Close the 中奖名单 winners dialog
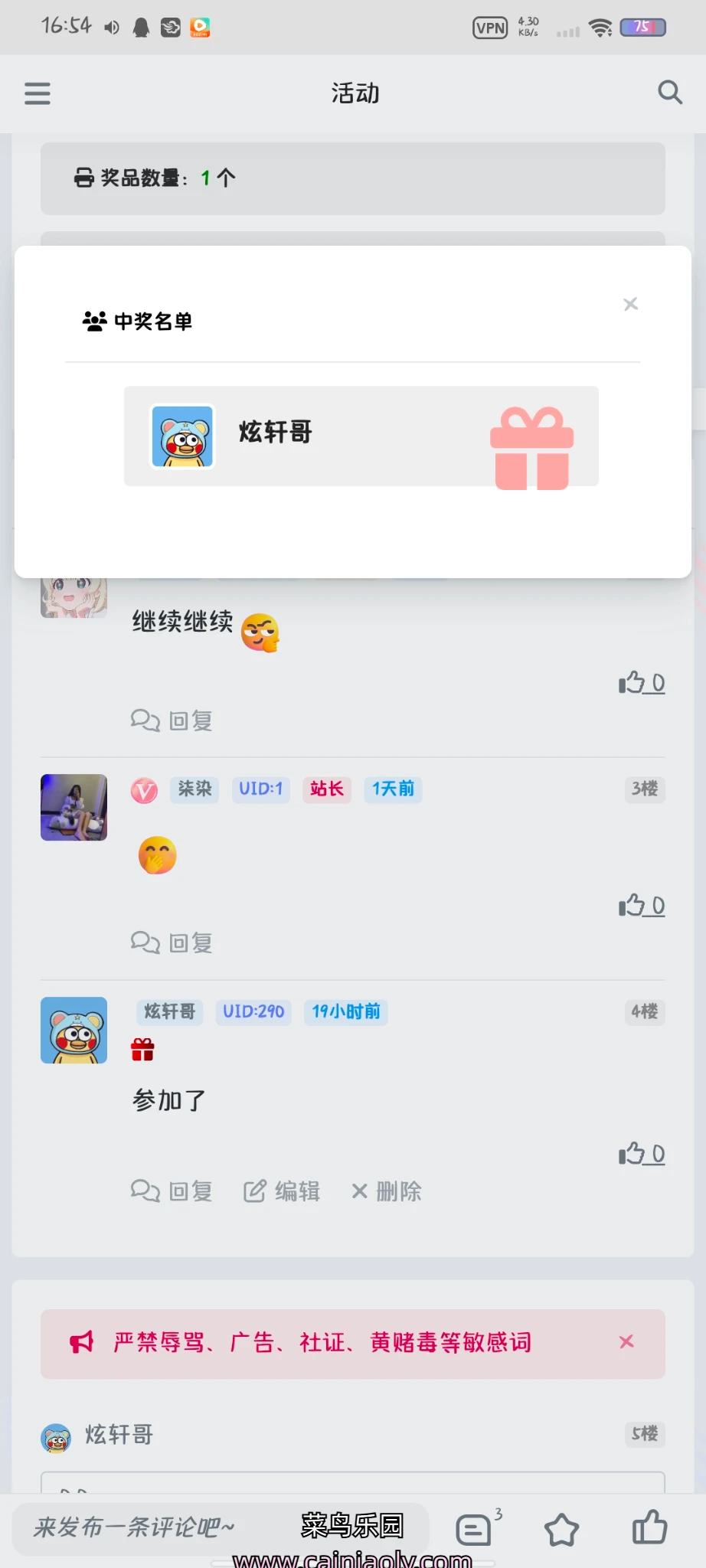 630,304
